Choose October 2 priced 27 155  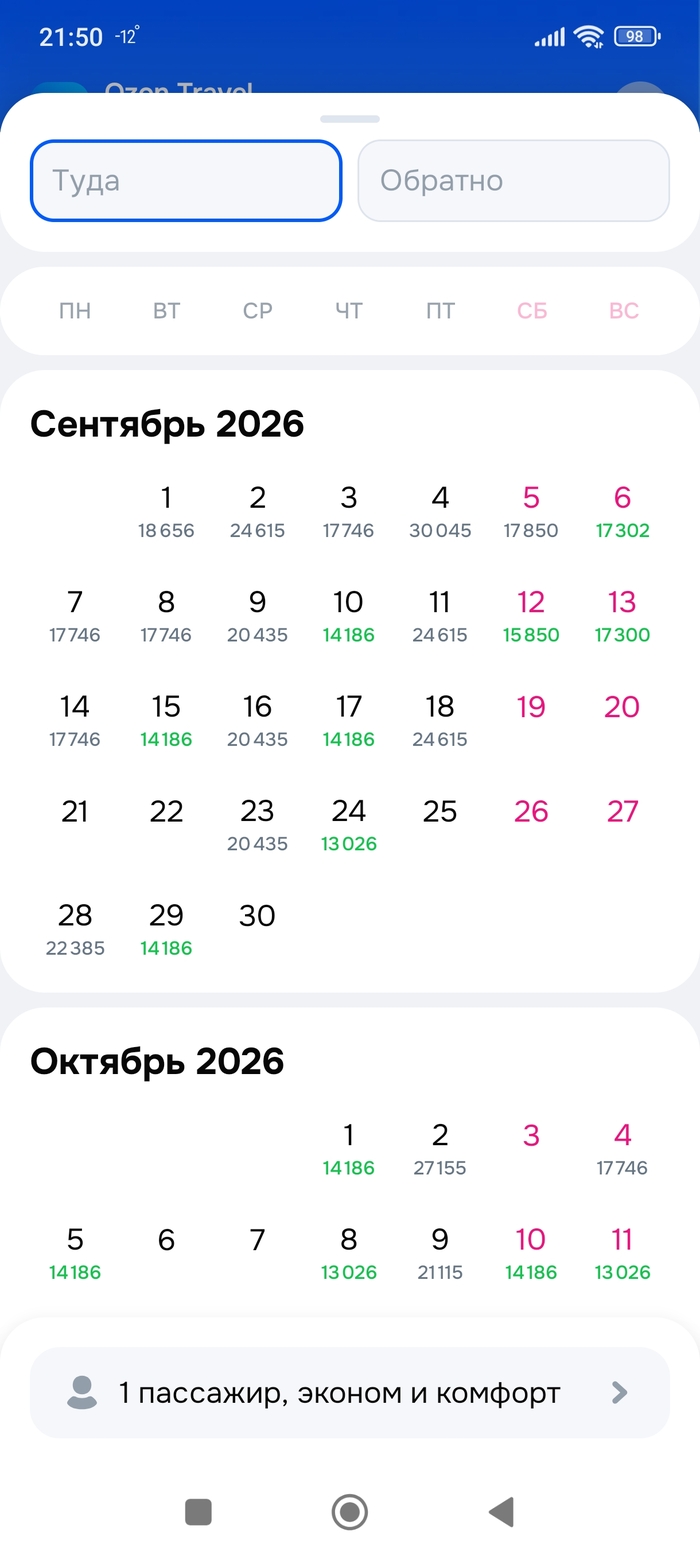pyautogui.click(x=440, y=1147)
